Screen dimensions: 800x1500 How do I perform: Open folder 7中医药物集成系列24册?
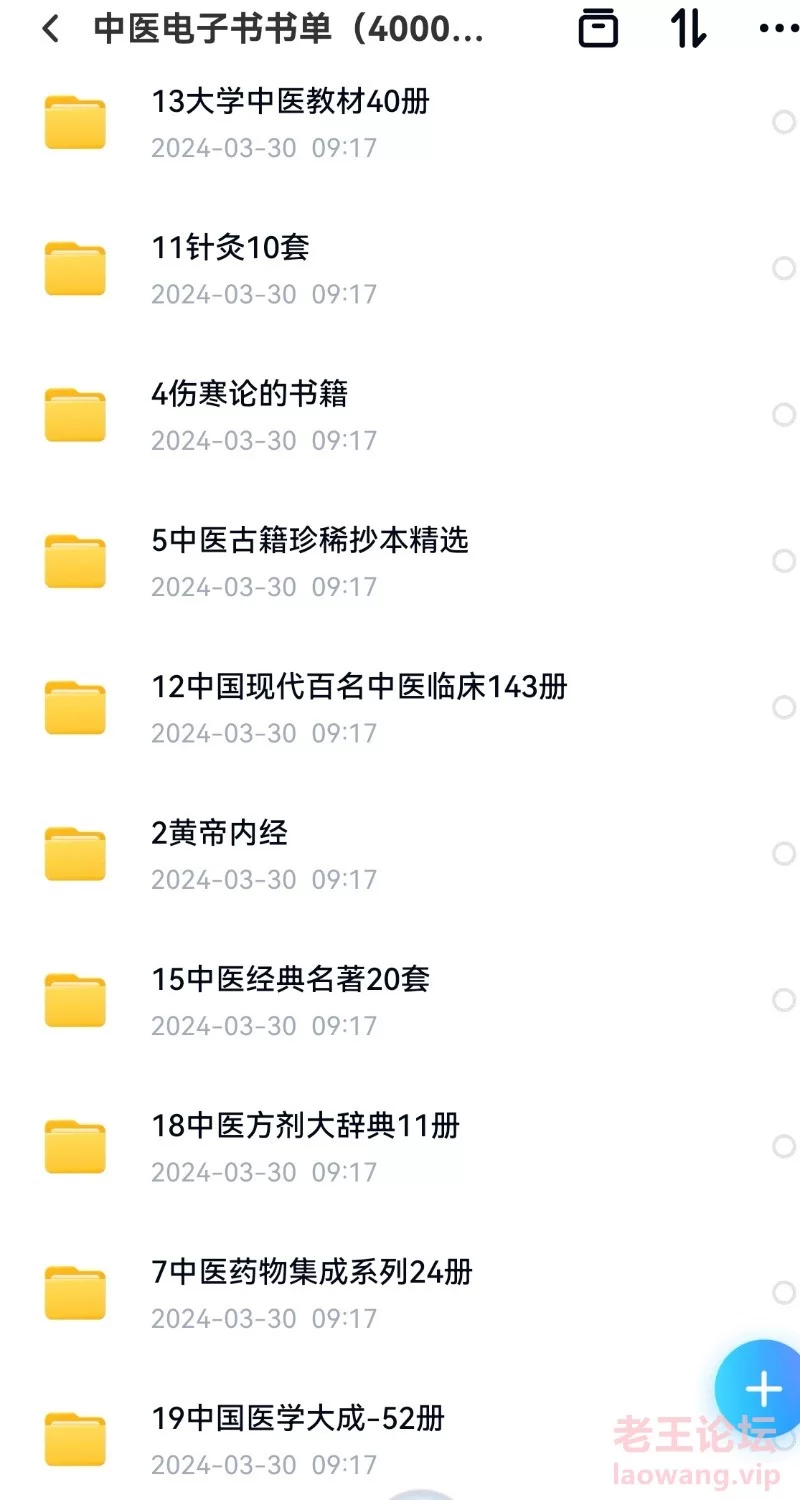400,1293
